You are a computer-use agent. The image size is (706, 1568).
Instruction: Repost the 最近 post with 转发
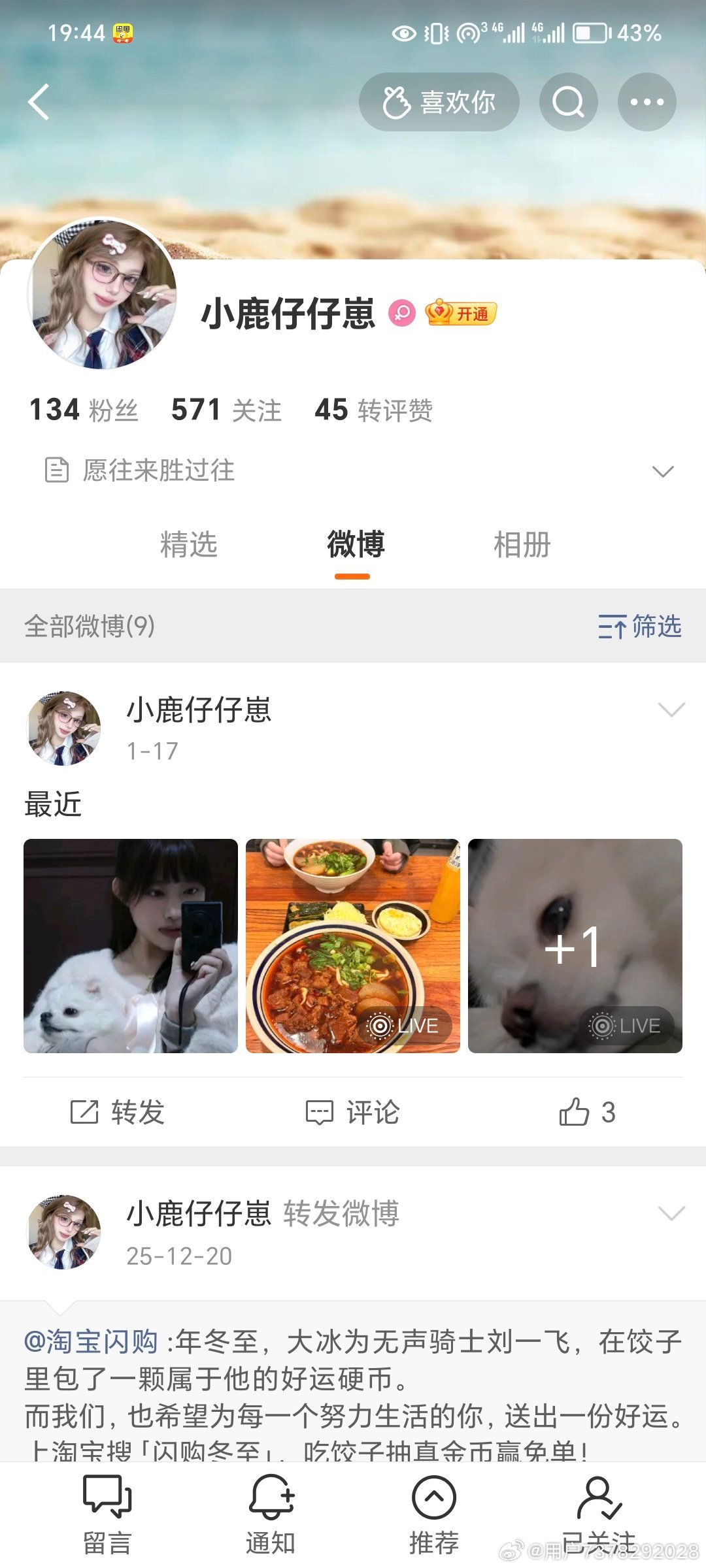[x=118, y=1112]
